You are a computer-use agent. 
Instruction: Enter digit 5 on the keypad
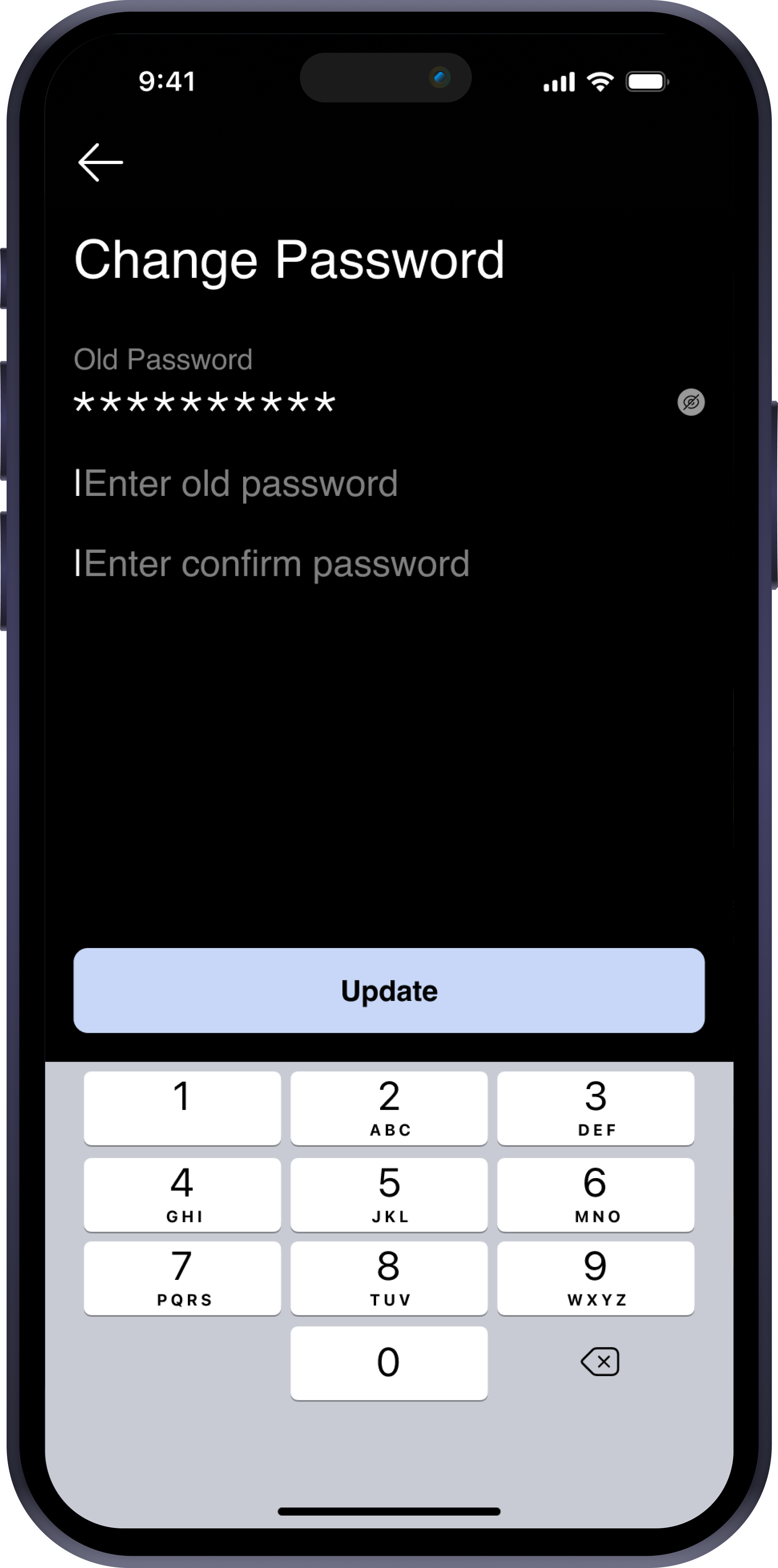point(389,1194)
